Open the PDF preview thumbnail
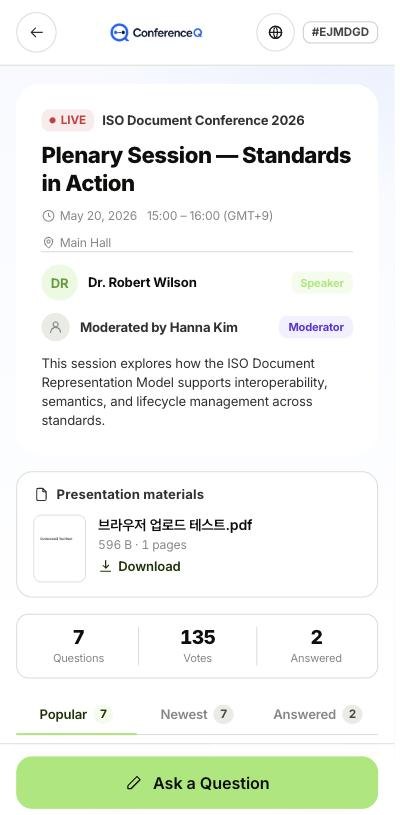 tap(60, 548)
